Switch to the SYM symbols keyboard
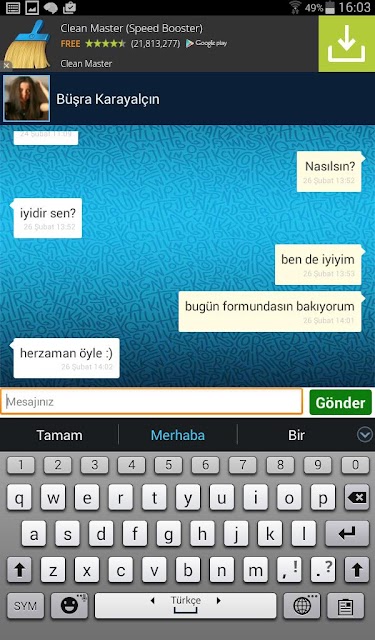This screenshot has height=640, width=375. click(25, 606)
